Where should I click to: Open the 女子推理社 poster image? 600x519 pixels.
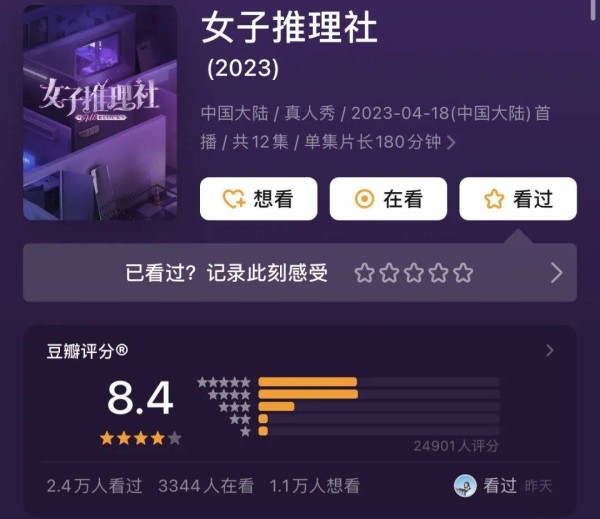tap(100, 112)
